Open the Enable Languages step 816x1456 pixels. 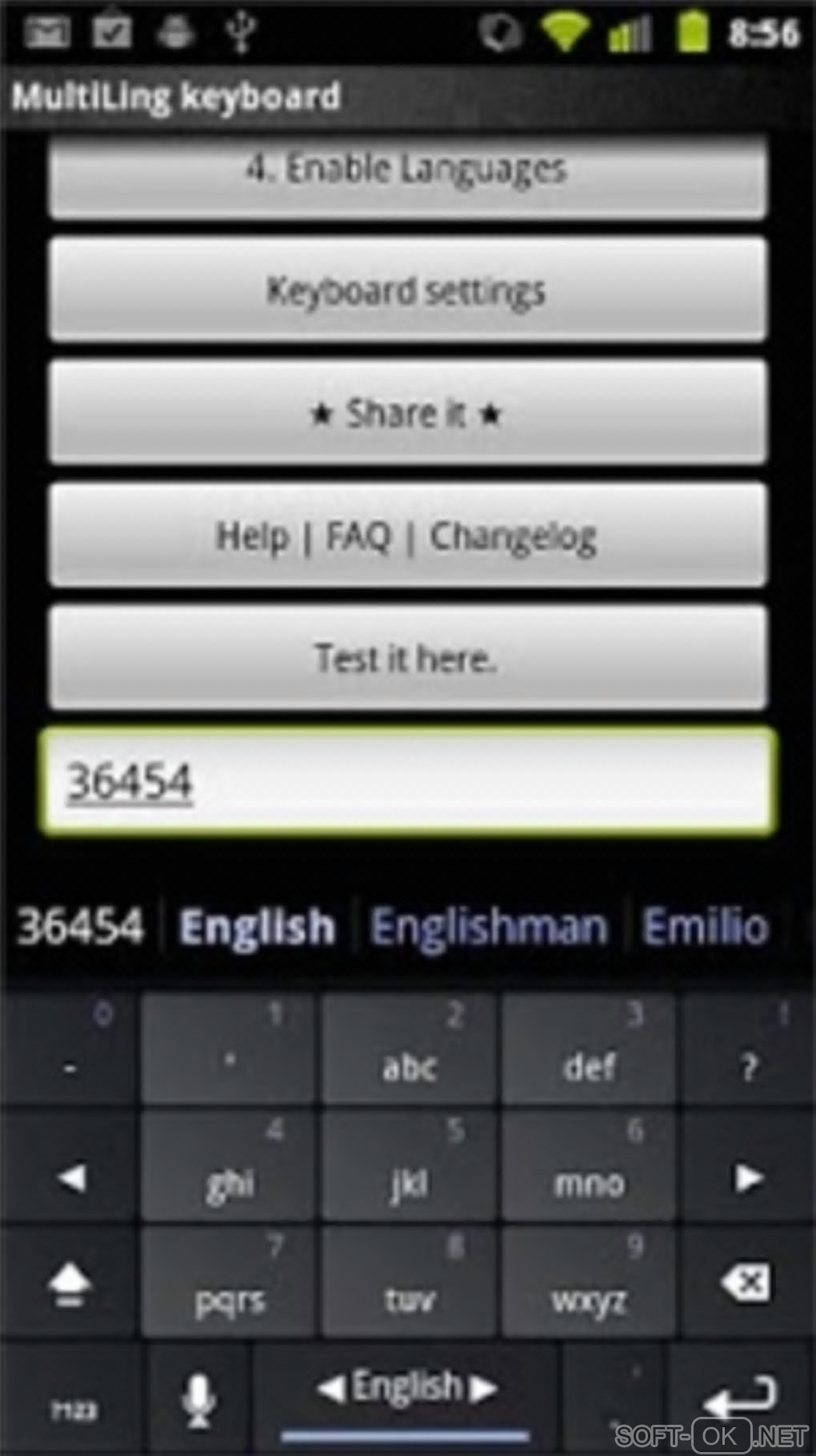point(406,172)
